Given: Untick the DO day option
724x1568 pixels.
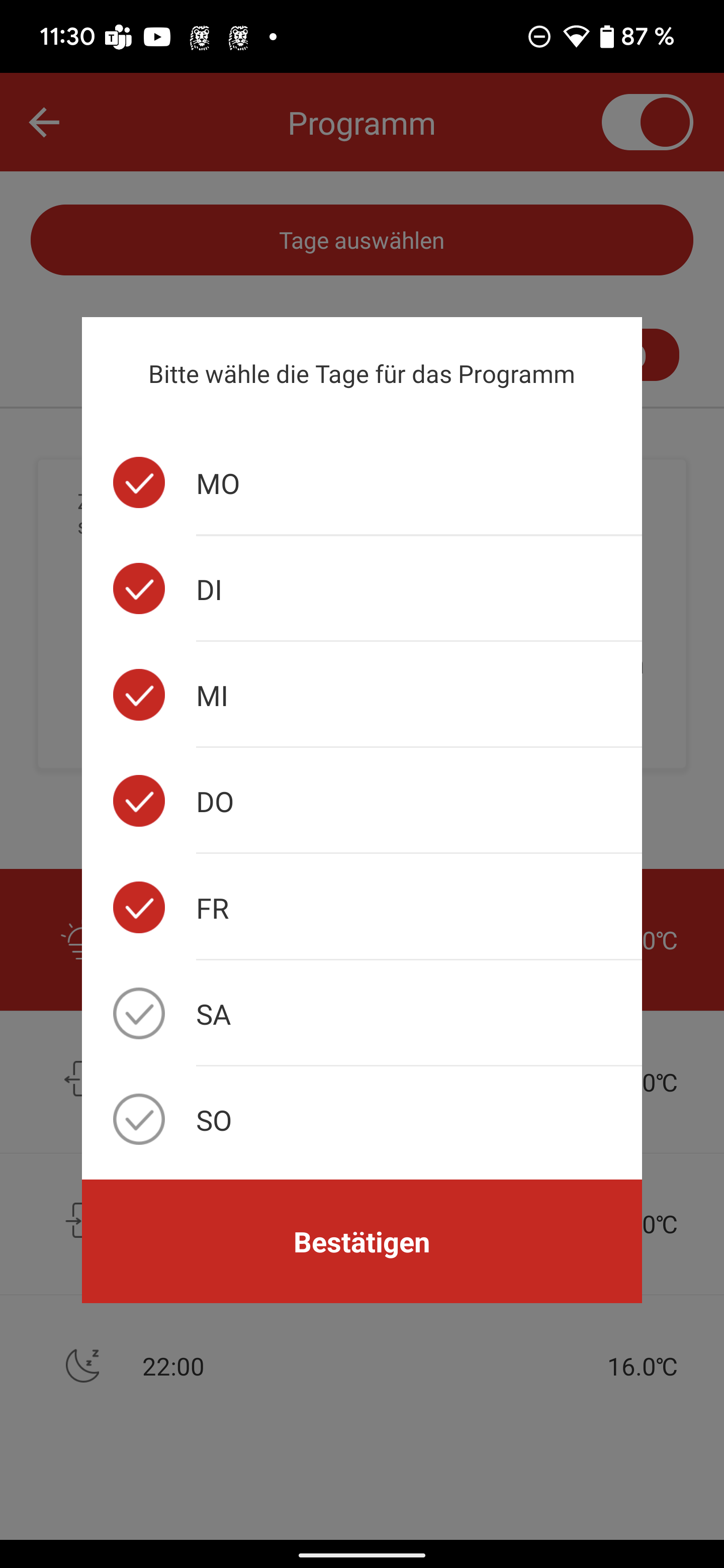Looking at the screenshot, I should (x=139, y=801).
